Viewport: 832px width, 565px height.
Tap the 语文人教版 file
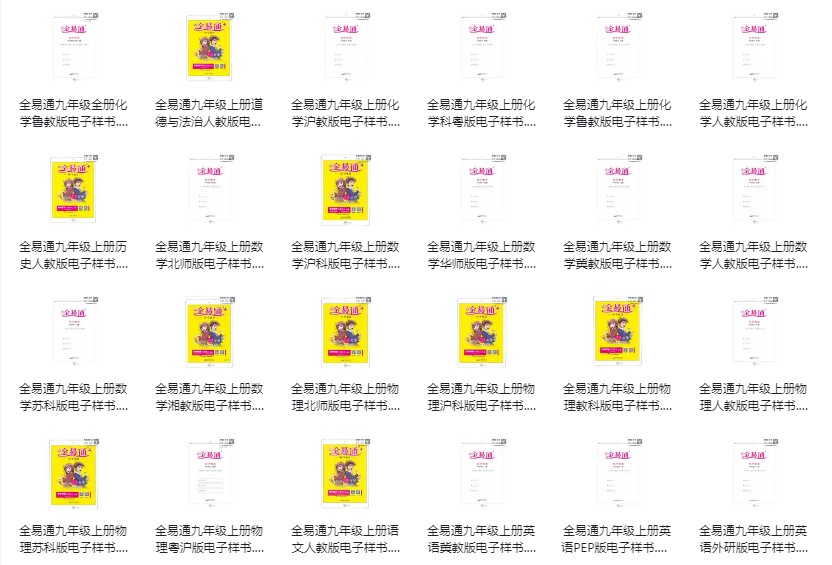pos(345,472)
